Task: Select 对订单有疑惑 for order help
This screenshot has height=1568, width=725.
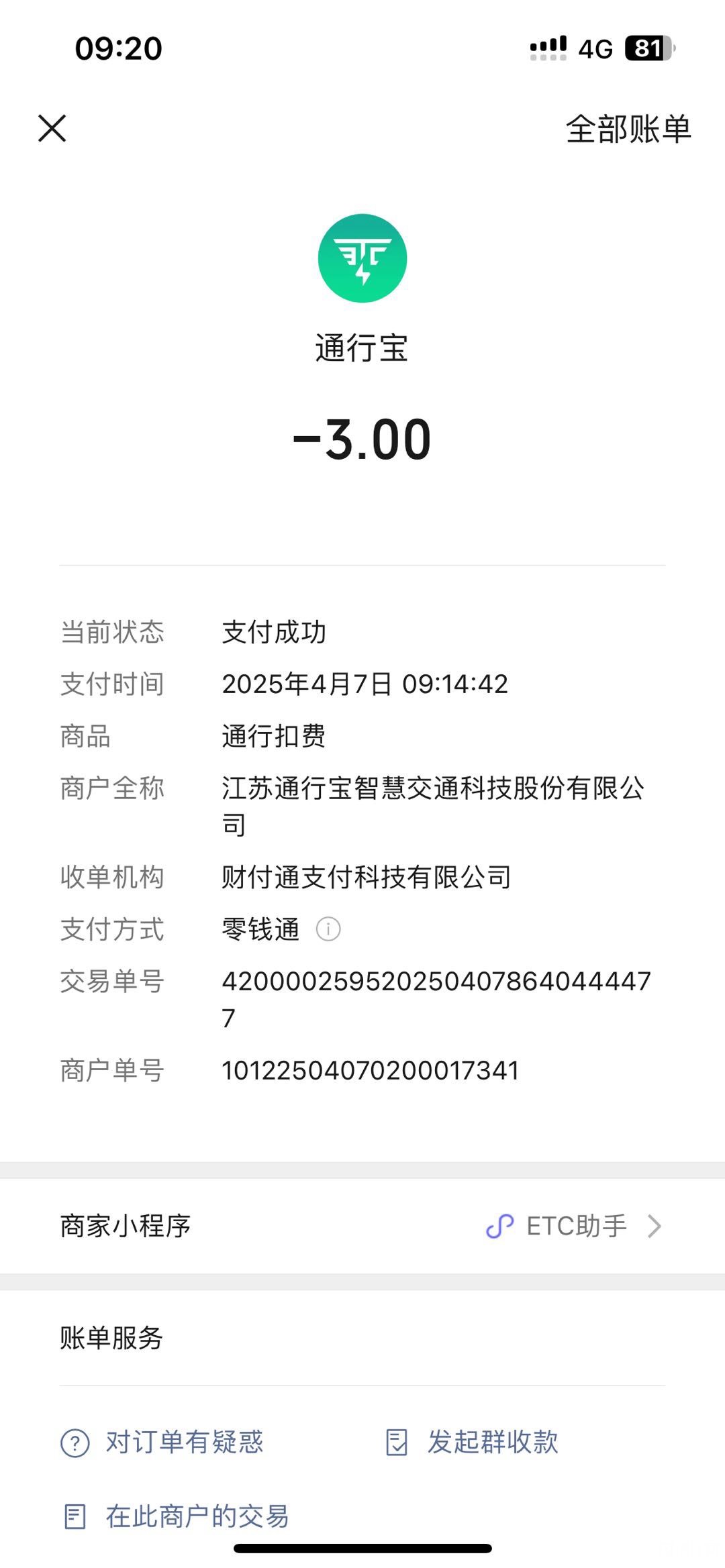Action: click(162, 1442)
